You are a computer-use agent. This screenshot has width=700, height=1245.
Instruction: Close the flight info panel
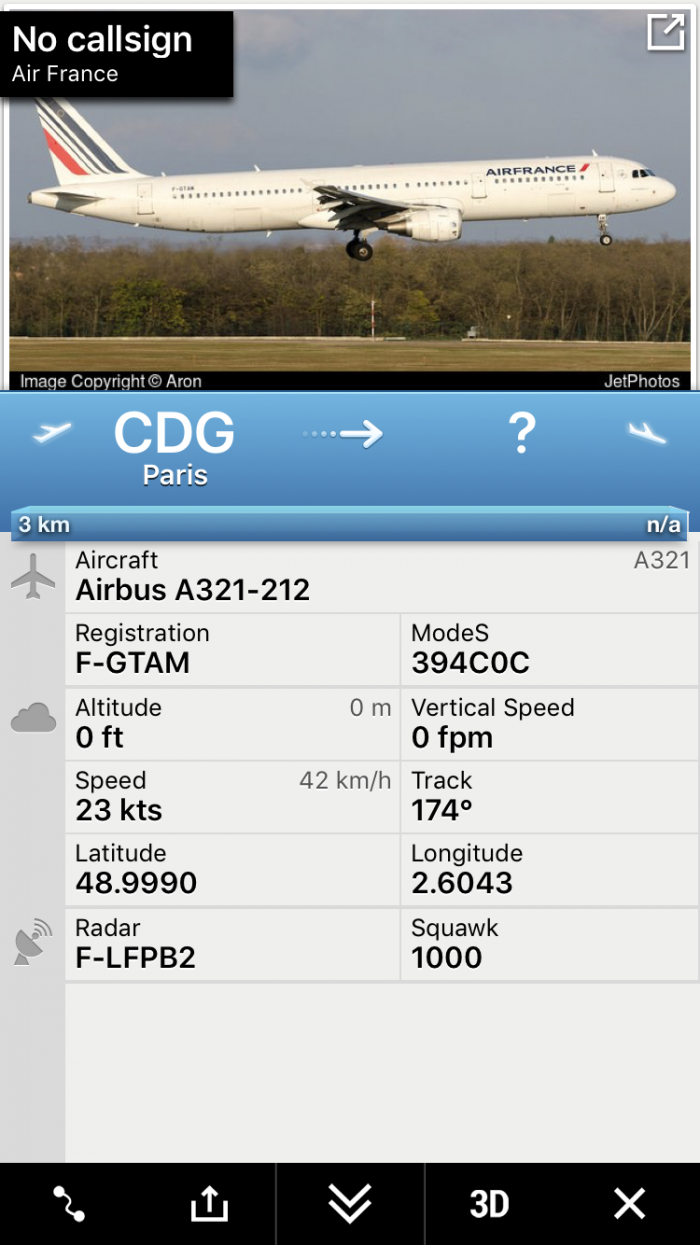click(629, 1204)
